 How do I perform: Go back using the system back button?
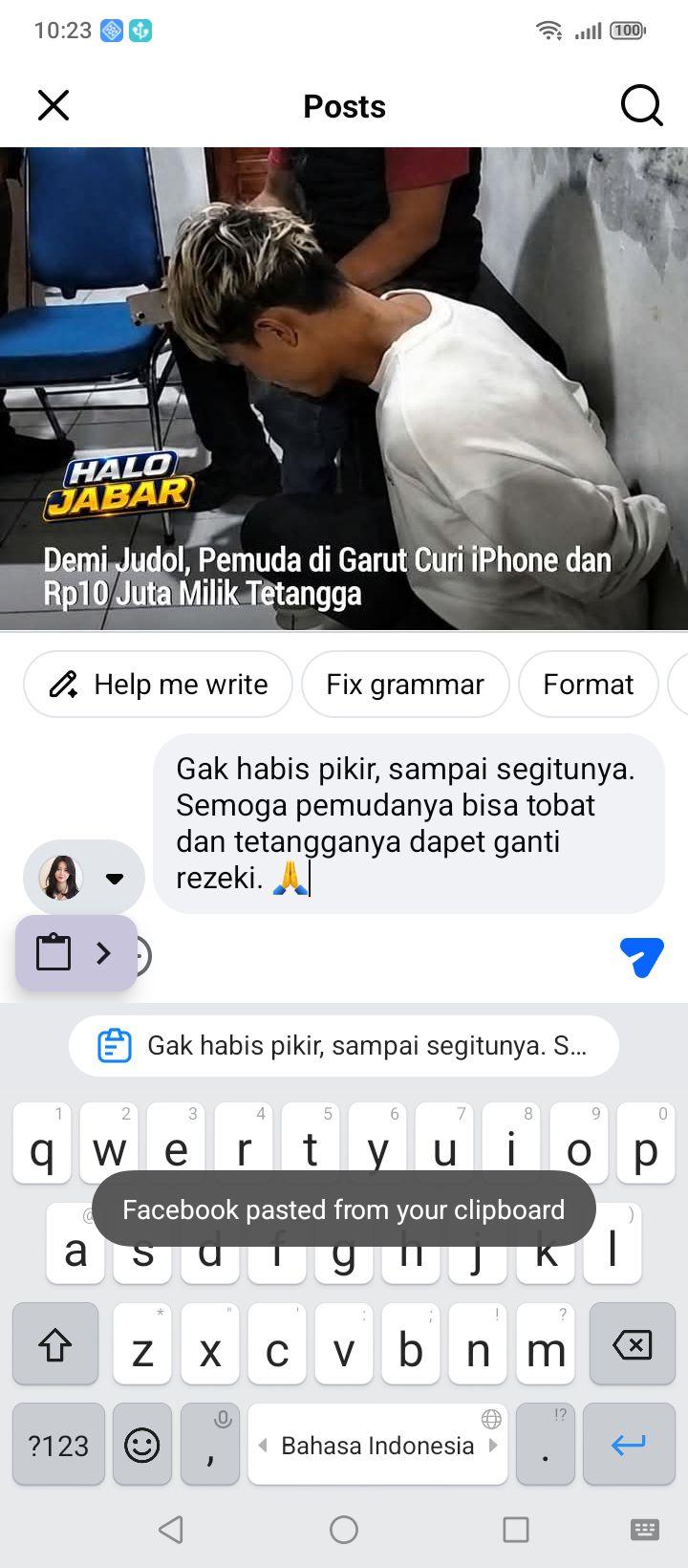click(x=171, y=1530)
